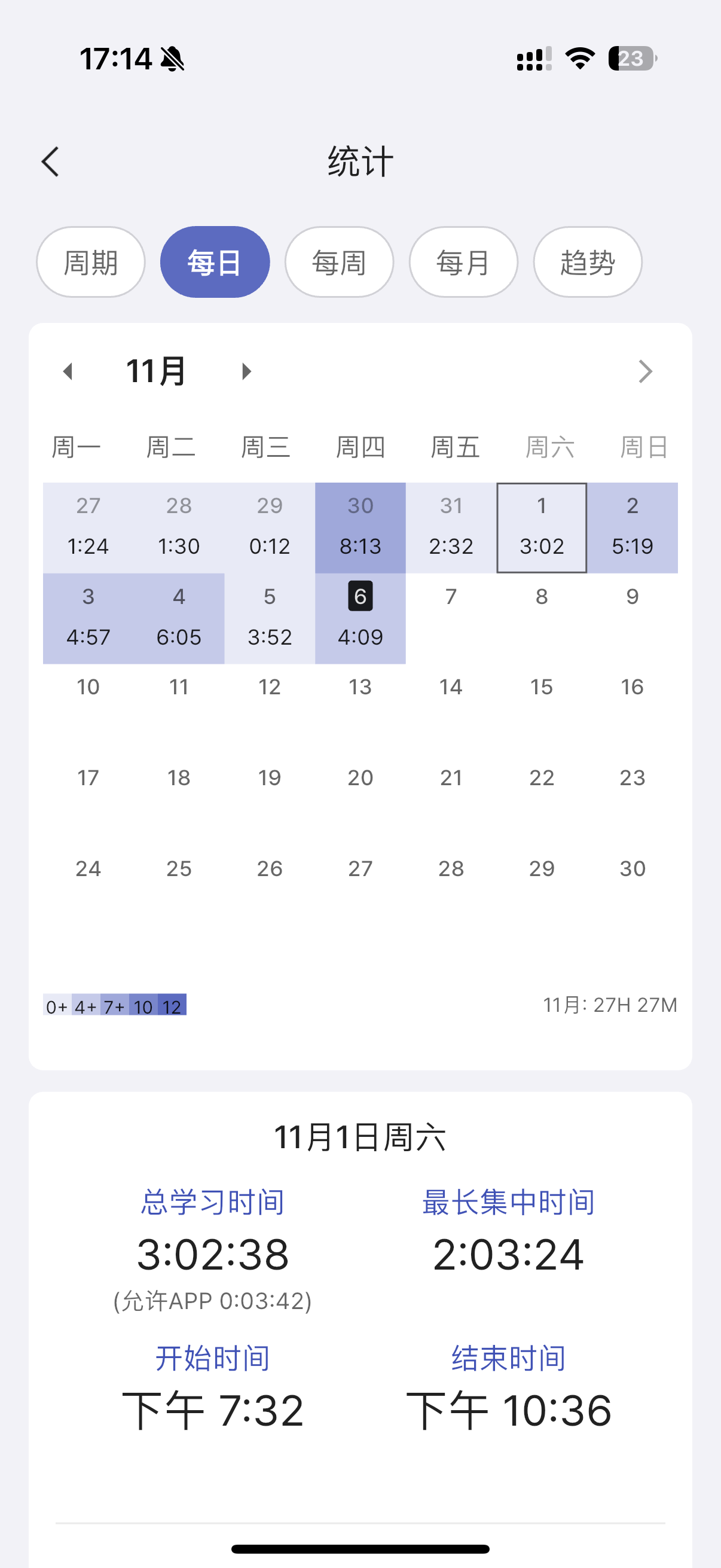Switch to the 周期 tab

pos(91,263)
